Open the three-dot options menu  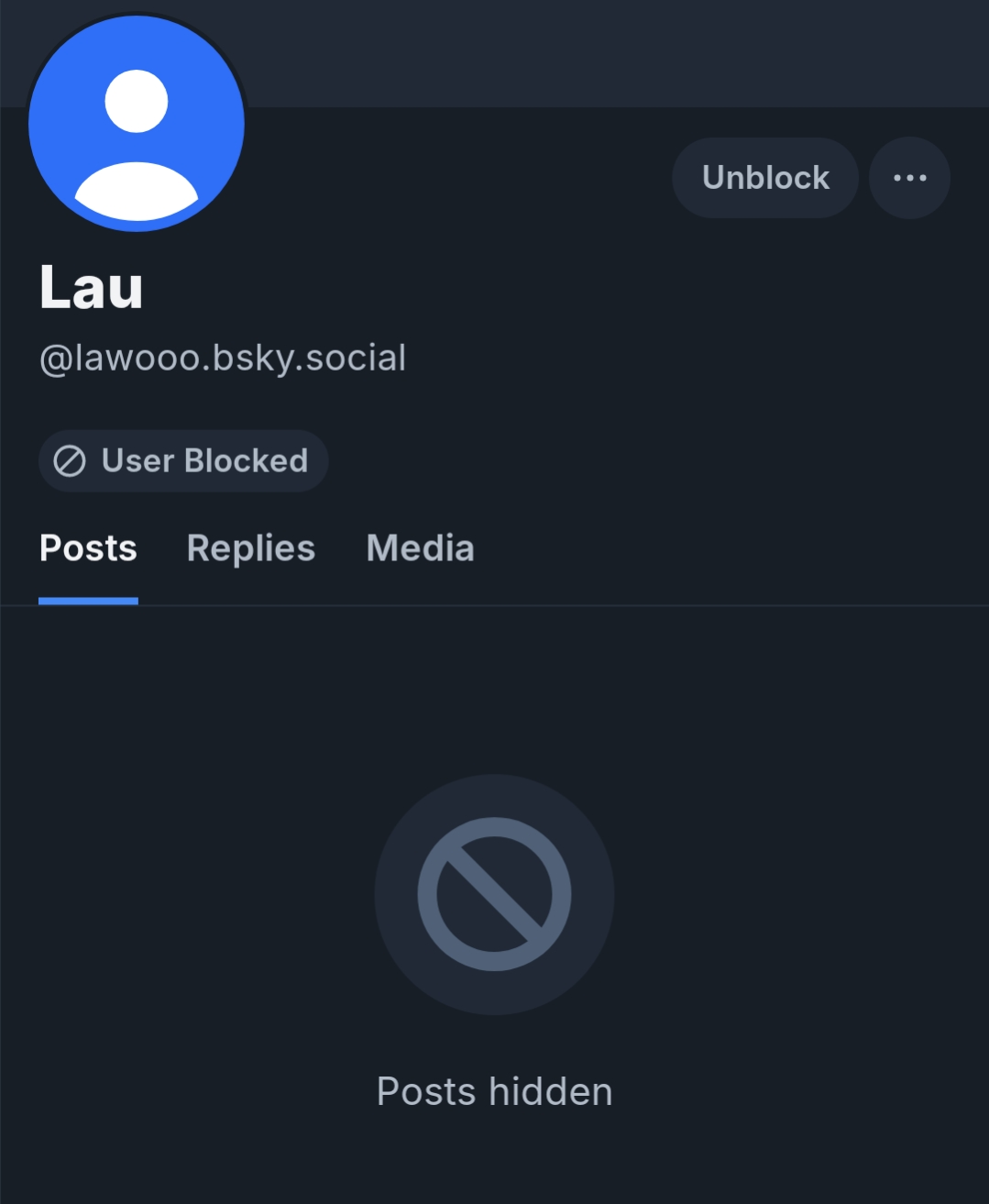[x=909, y=178]
